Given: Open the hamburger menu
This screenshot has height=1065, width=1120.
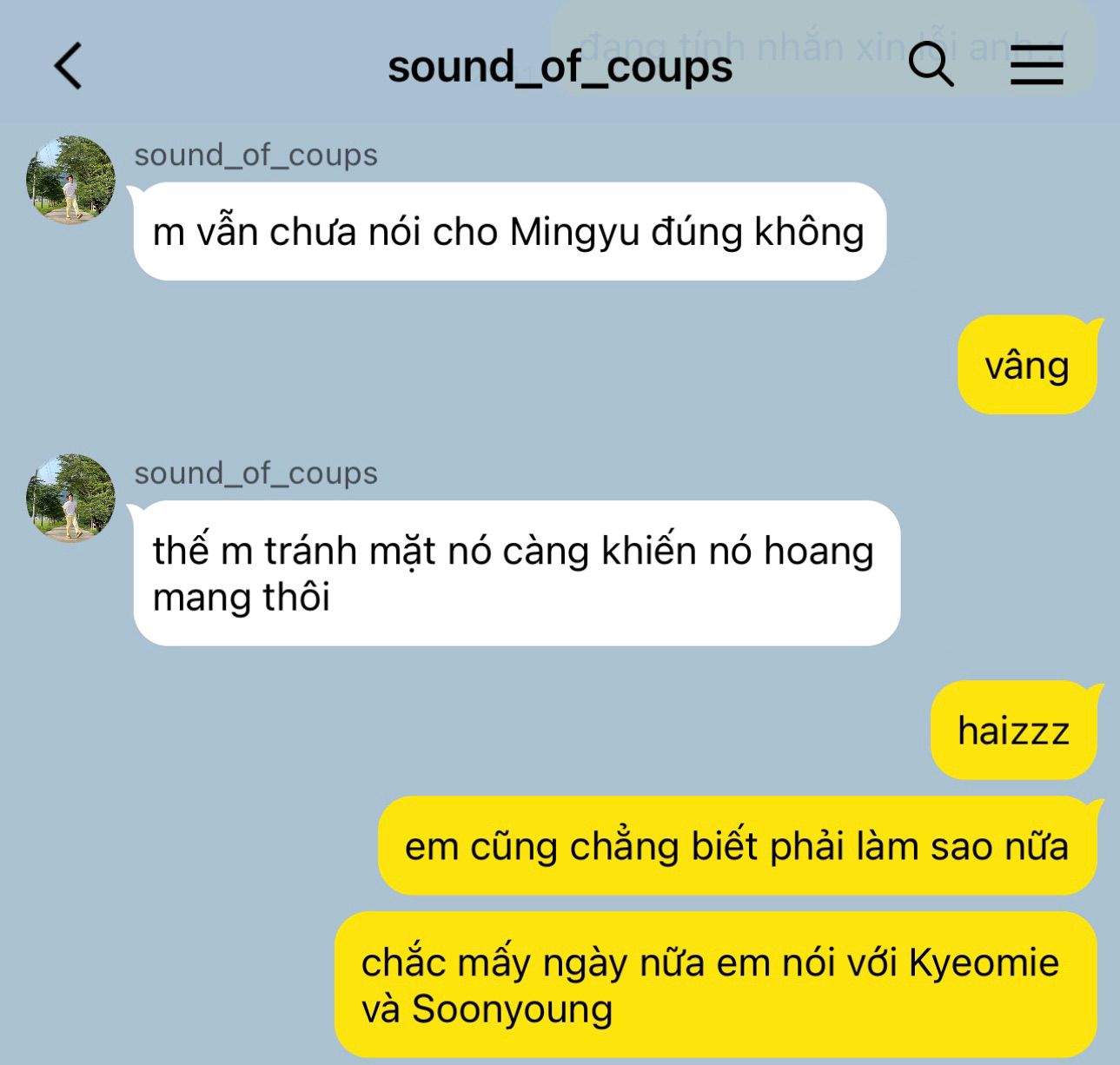Looking at the screenshot, I should coord(1037,65).
